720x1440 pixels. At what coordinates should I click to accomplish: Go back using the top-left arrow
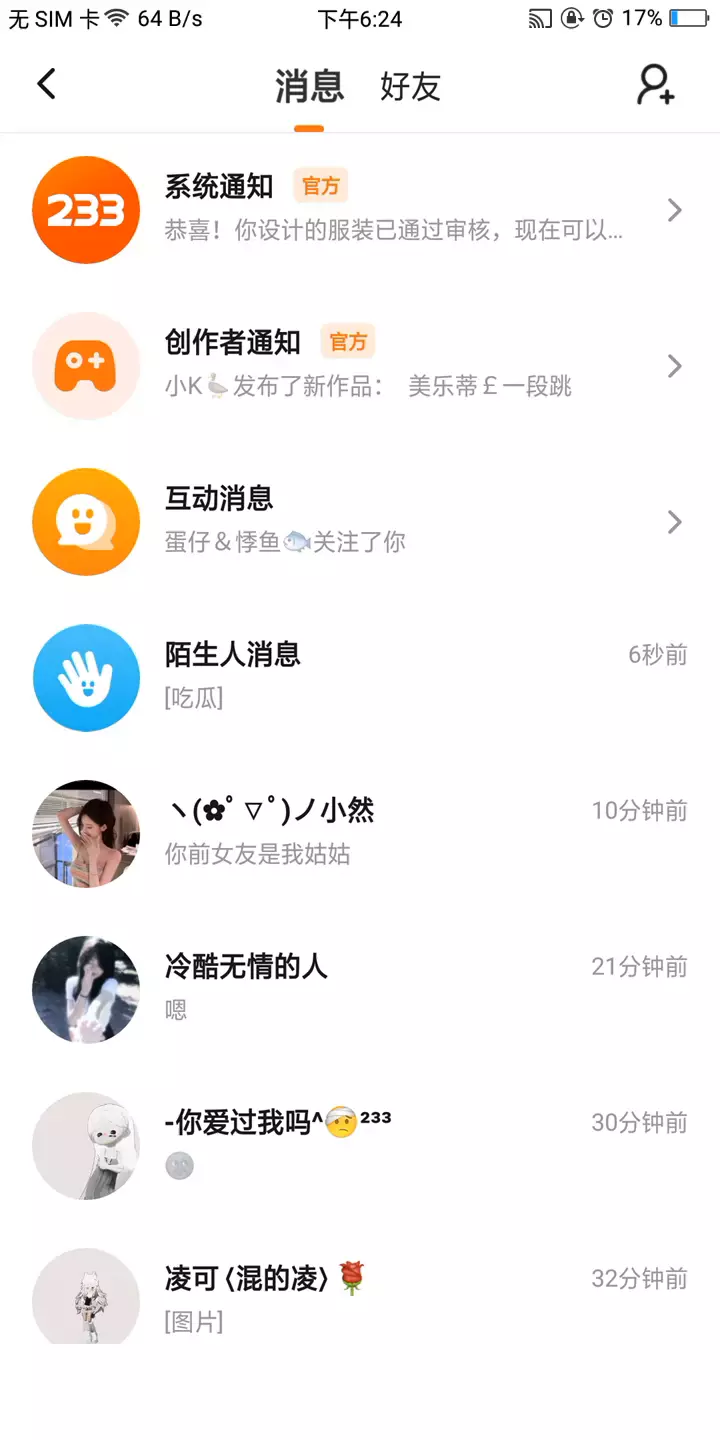[x=47, y=85]
